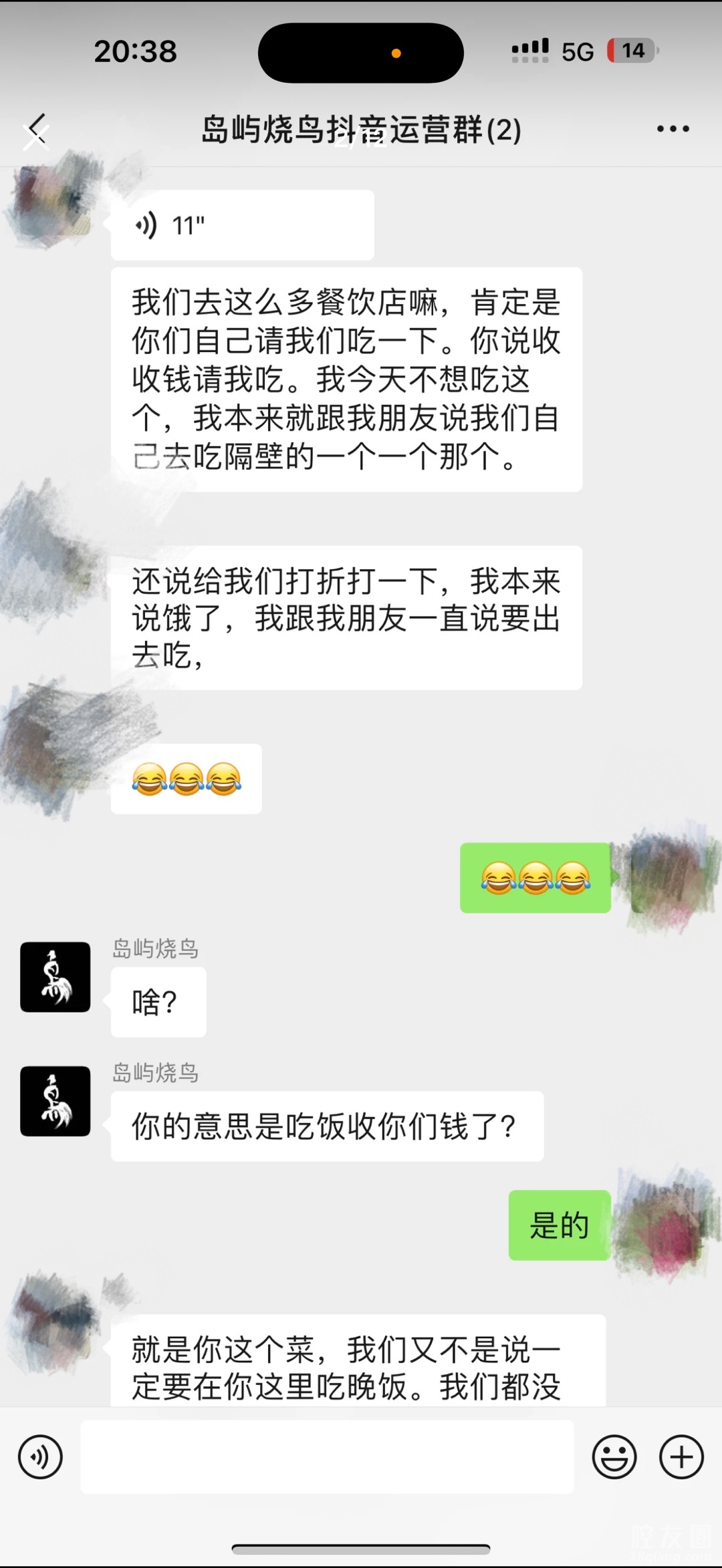Focus the message text field
The width and height of the screenshot is (722, 1568).
click(327, 1456)
